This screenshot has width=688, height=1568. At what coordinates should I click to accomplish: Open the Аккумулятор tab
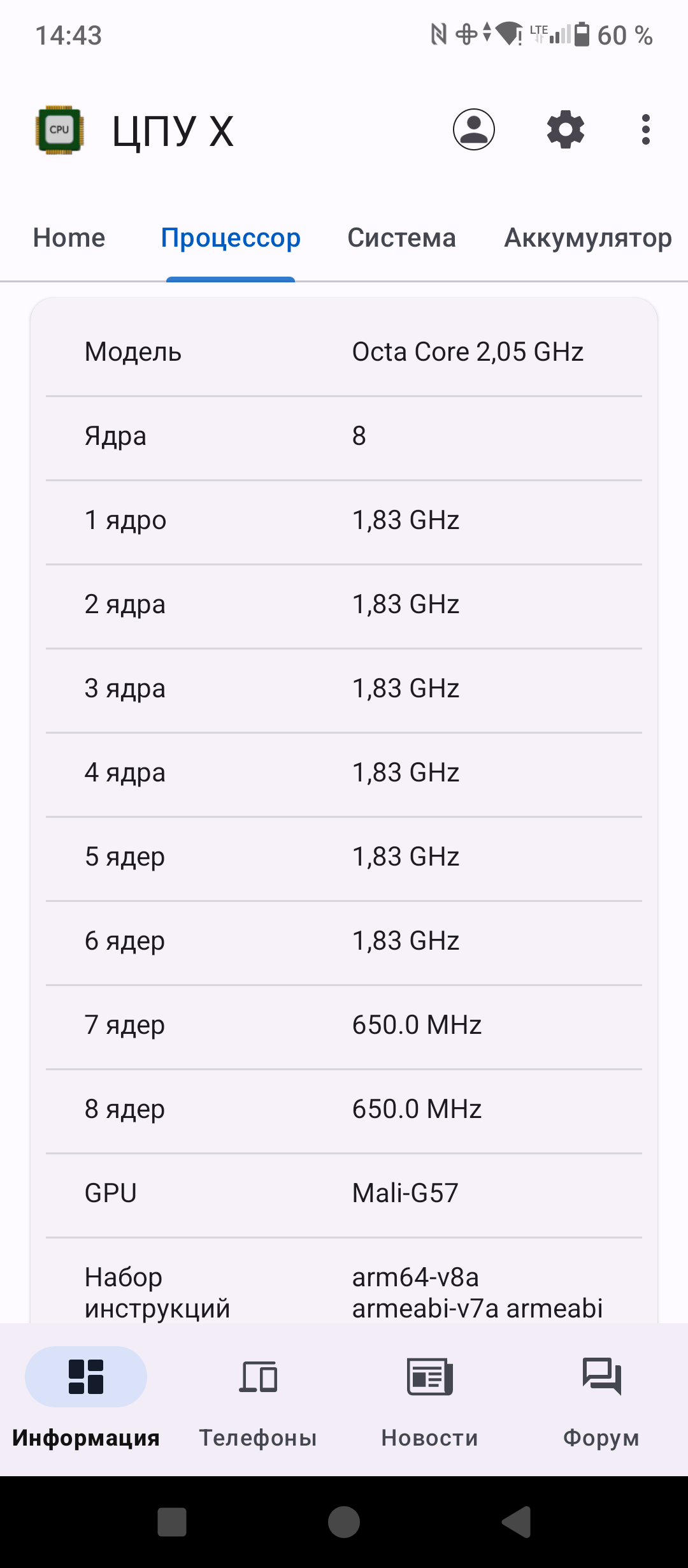587,238
